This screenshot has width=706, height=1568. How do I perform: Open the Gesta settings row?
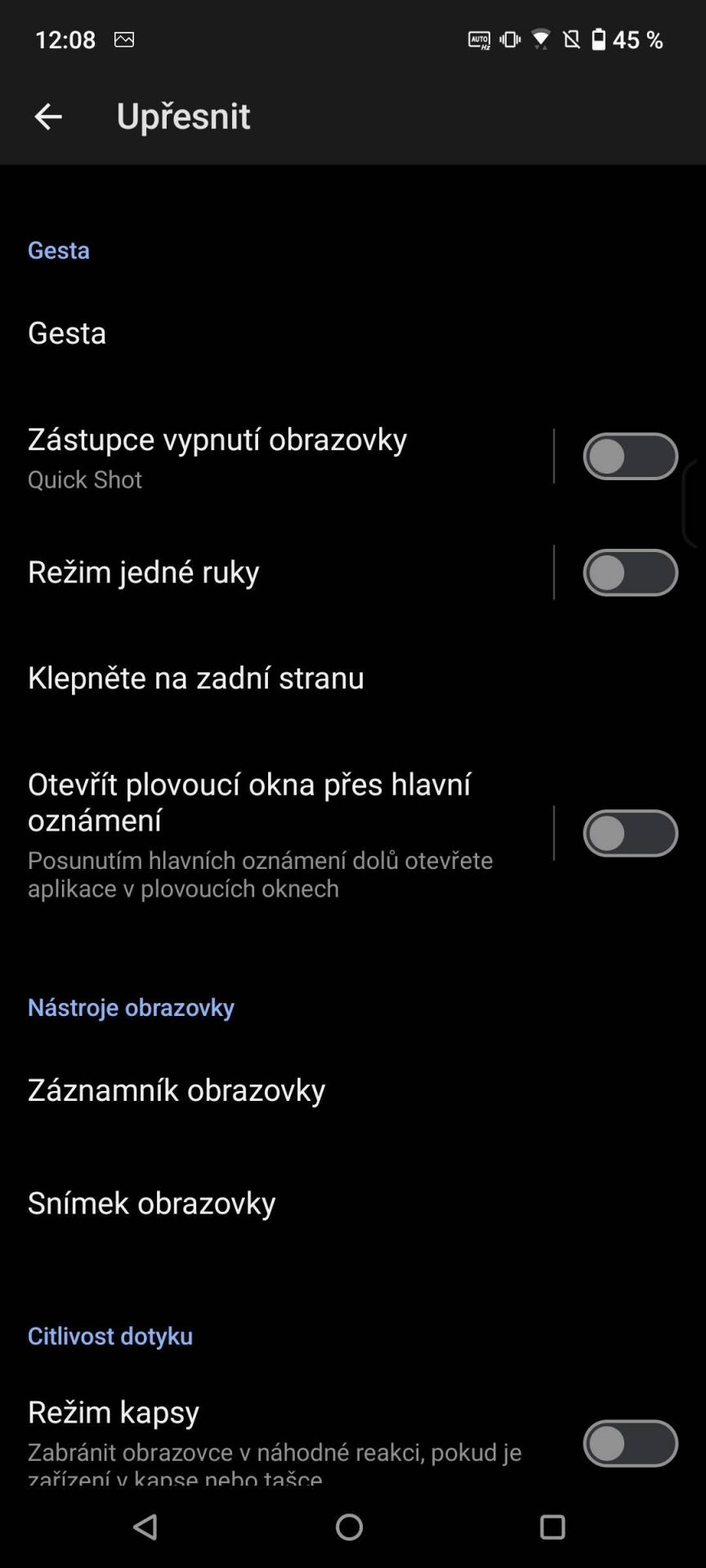[x=353, y=332]
